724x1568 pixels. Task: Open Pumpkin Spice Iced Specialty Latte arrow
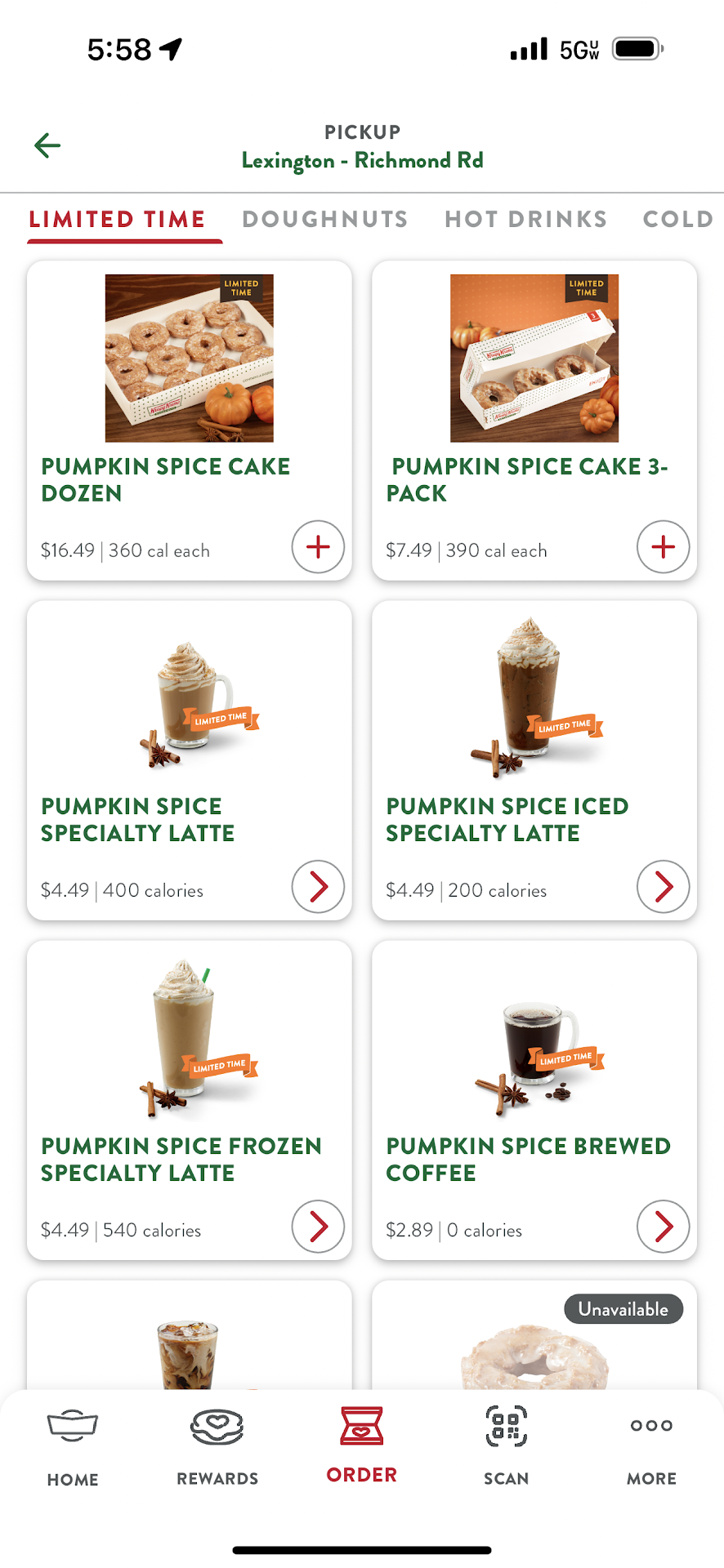[663, 886]
